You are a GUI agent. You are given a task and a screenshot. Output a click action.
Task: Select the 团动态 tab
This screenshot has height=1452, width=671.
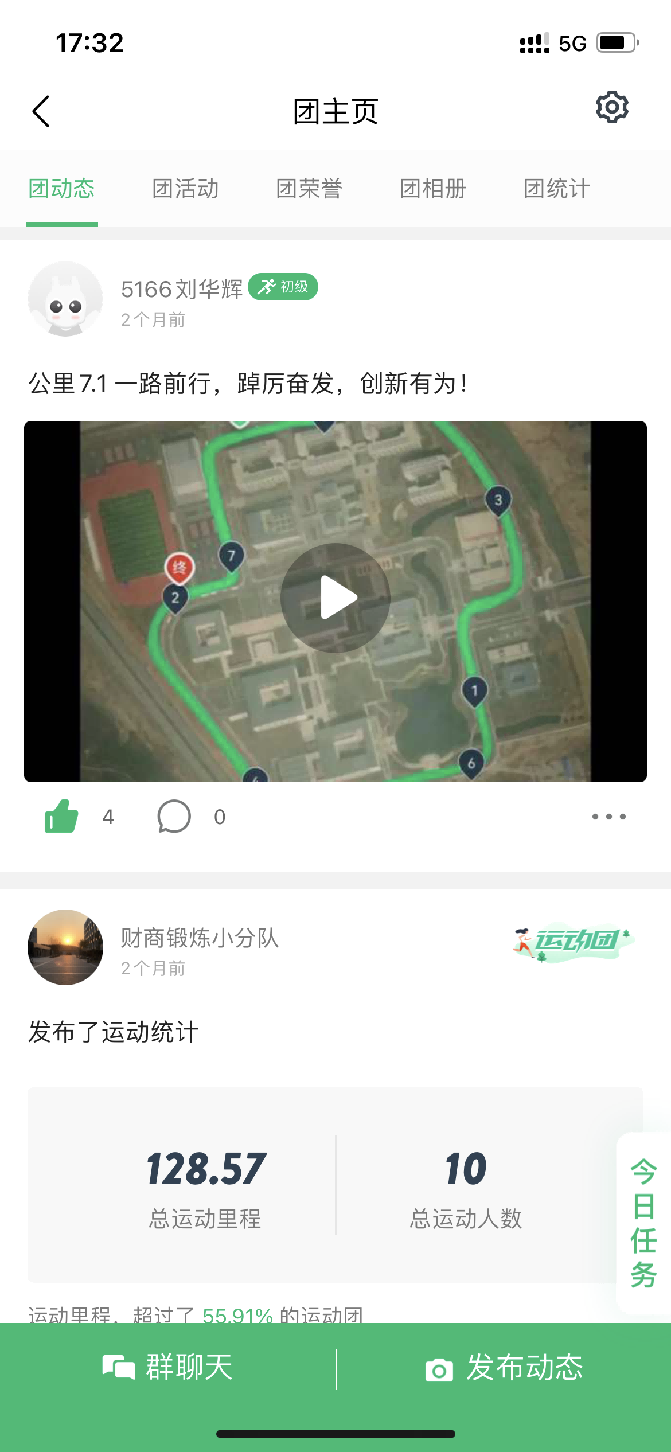61,188
